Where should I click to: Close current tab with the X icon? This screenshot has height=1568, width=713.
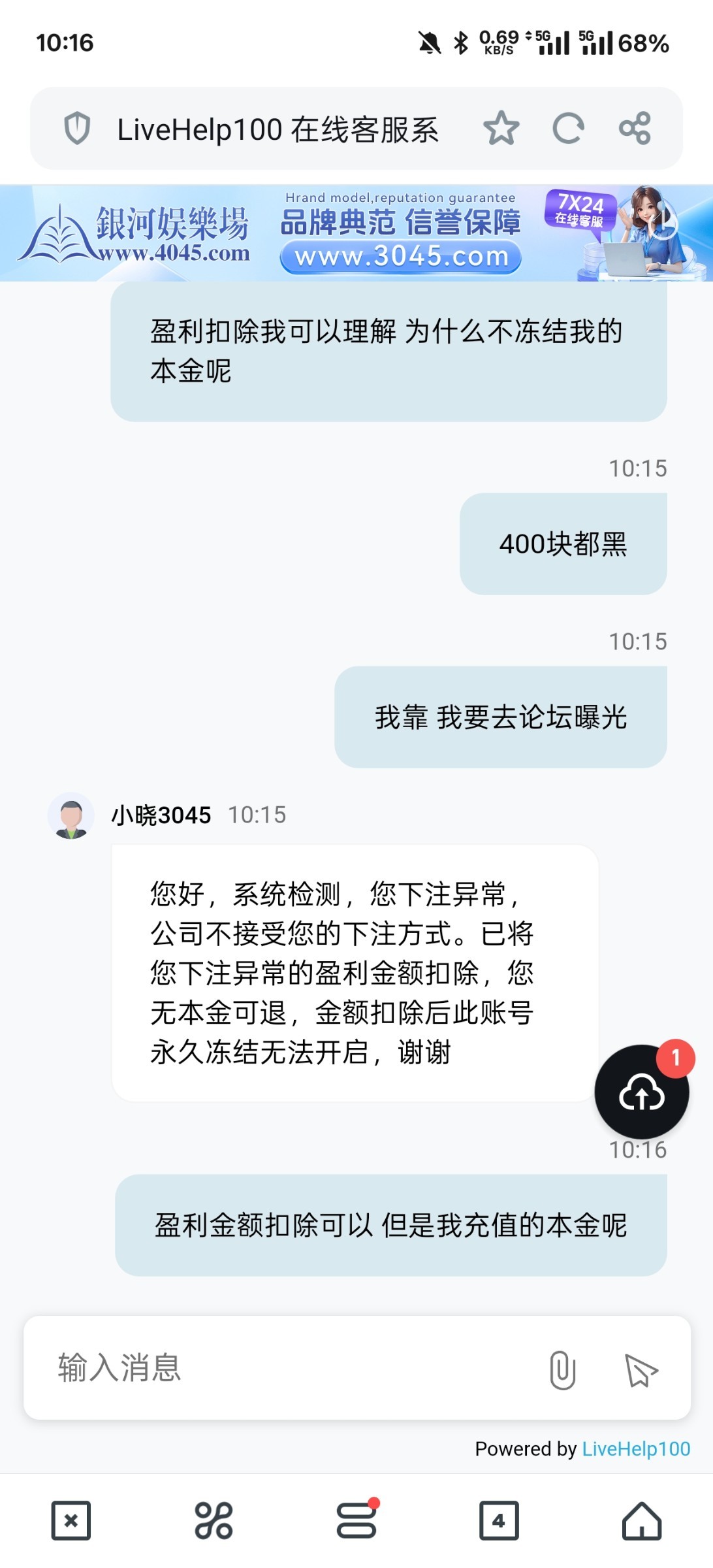[71, 1520]
